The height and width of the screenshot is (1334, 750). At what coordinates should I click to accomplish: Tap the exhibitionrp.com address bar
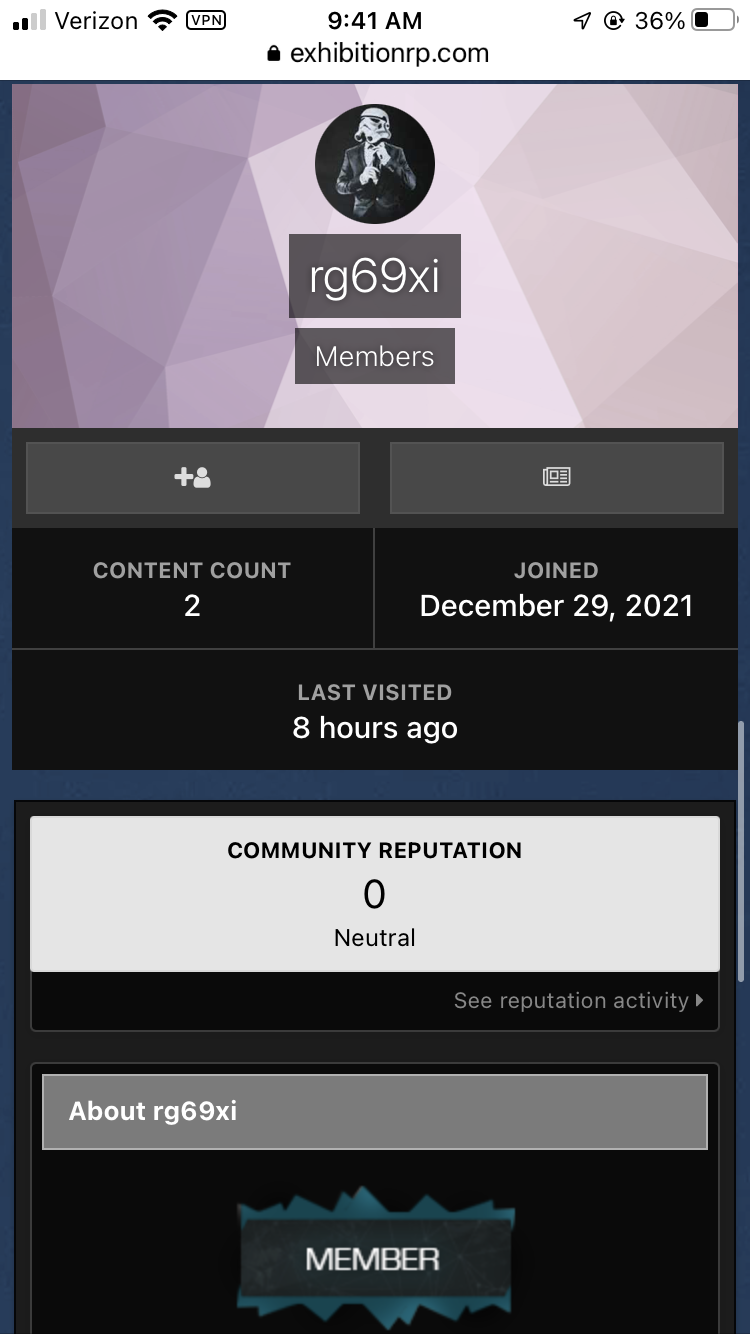[377, 54]
